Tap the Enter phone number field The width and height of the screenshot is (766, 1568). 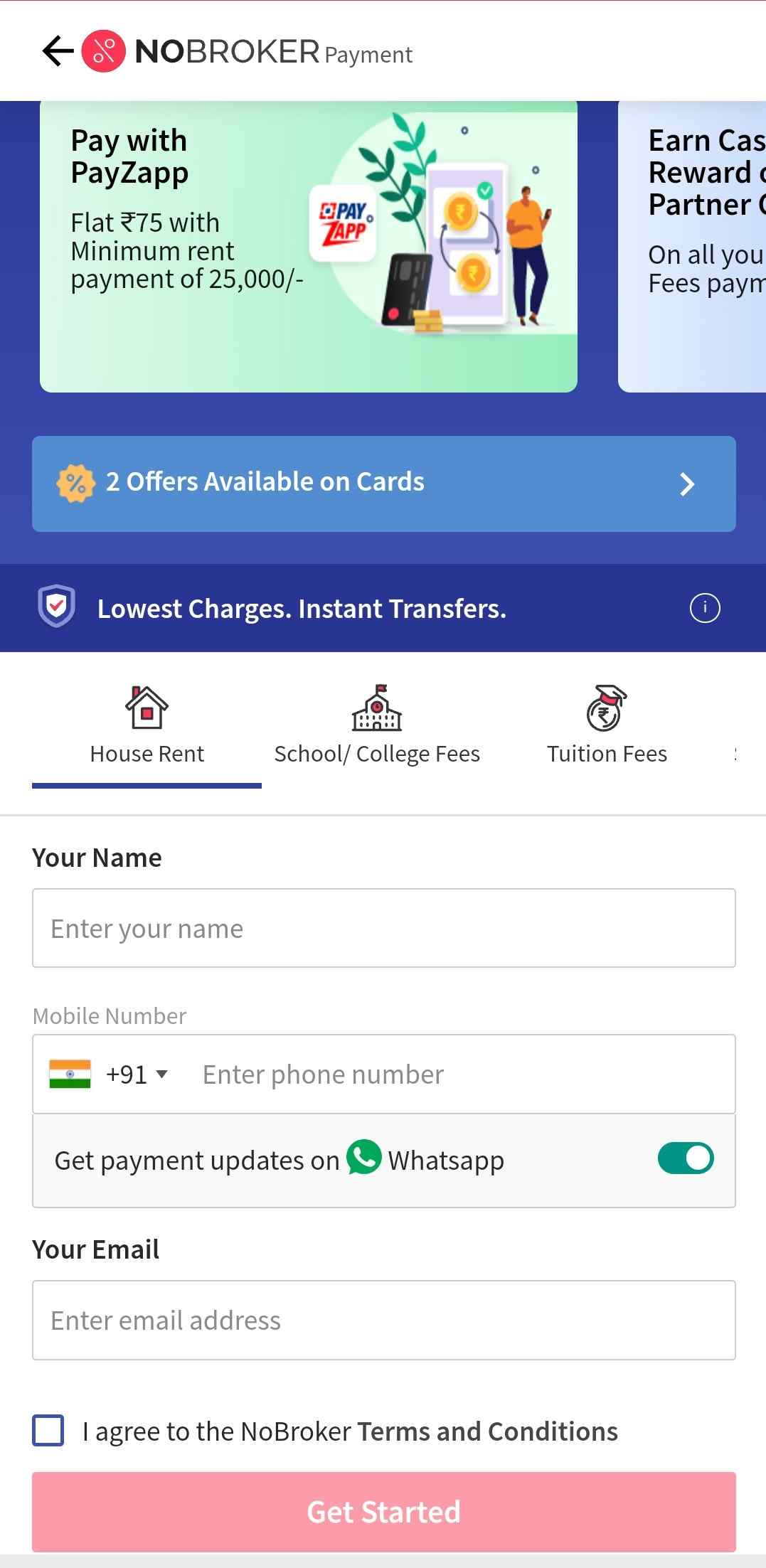click(462, 1074)
